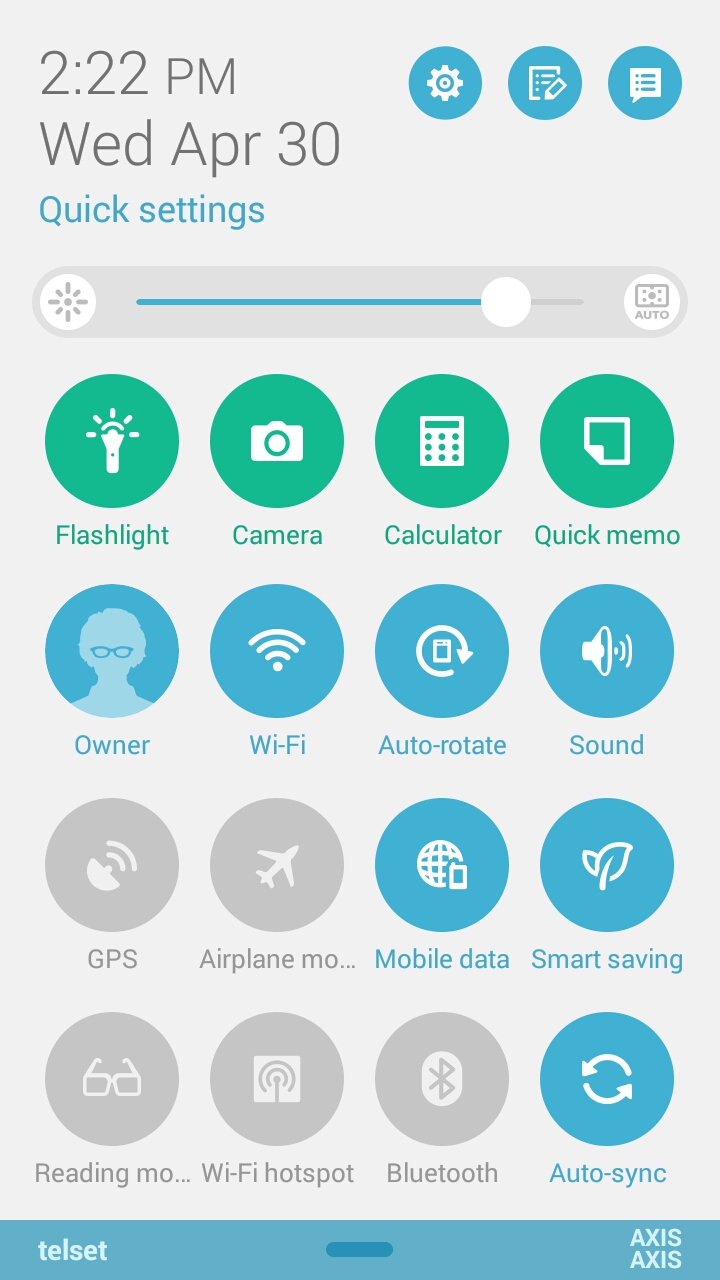Turn on the Flashlight

(x=112, y=441)
